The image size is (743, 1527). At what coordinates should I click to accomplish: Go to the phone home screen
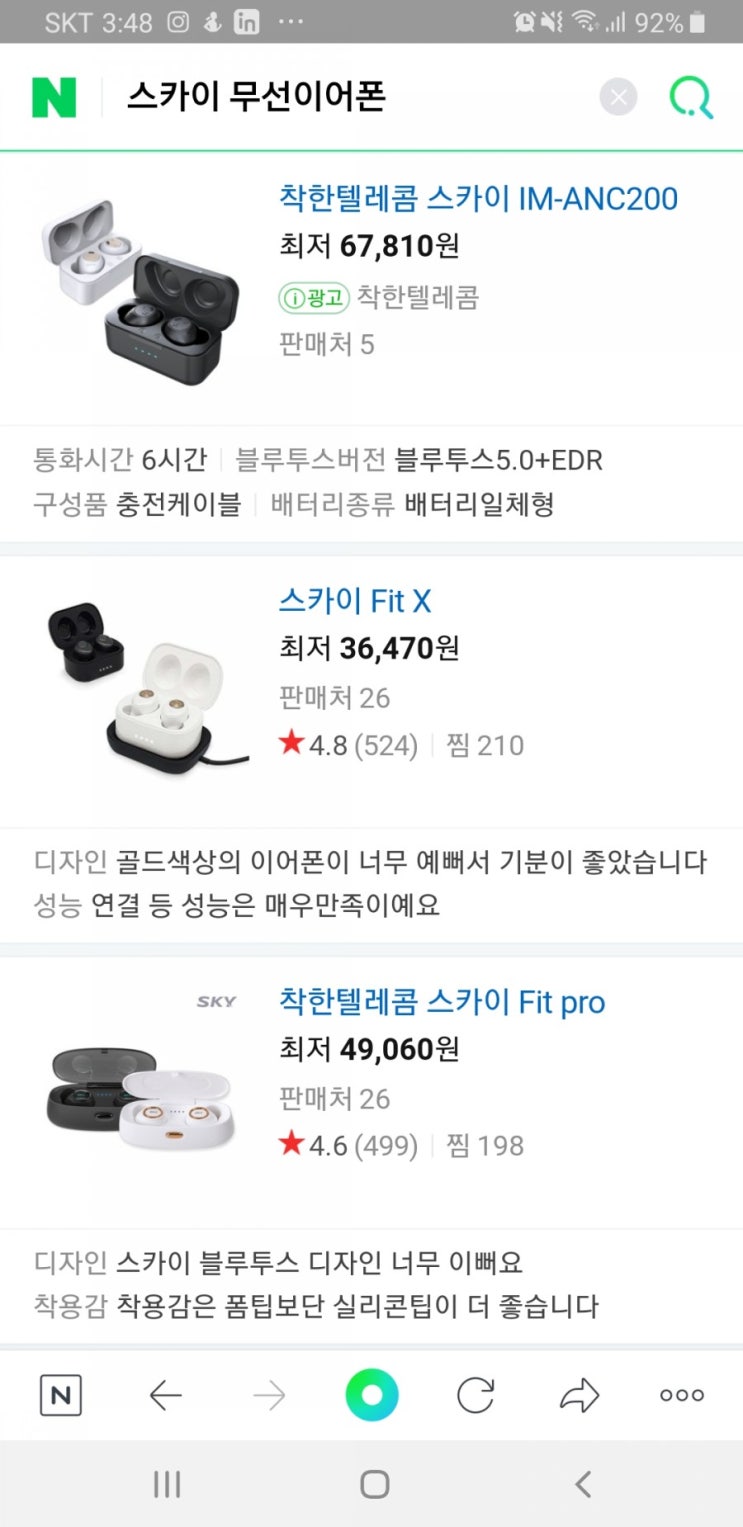[374, 1484]
